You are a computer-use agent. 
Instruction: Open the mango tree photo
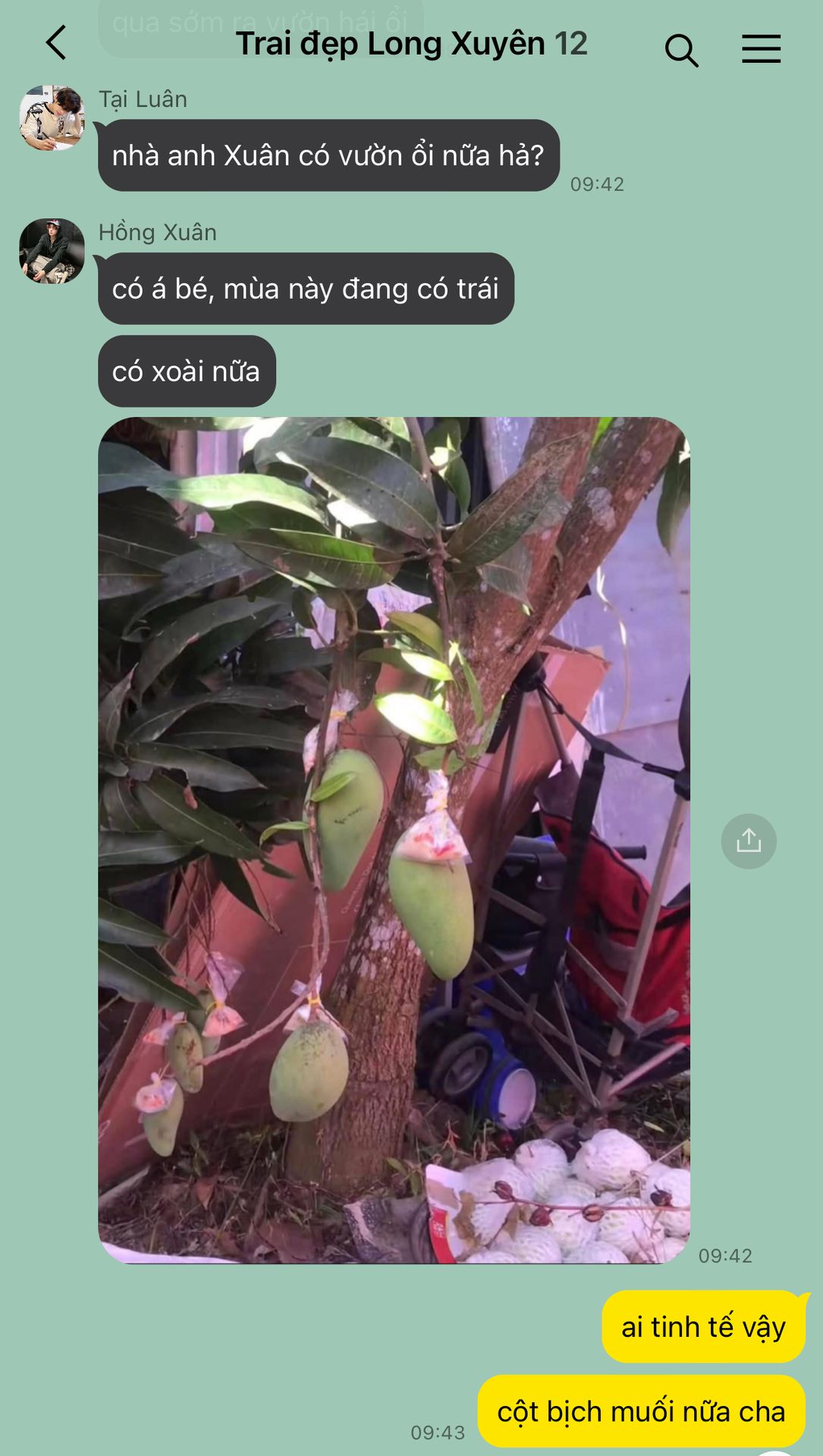pyautogui.click(x=394, y=839)
